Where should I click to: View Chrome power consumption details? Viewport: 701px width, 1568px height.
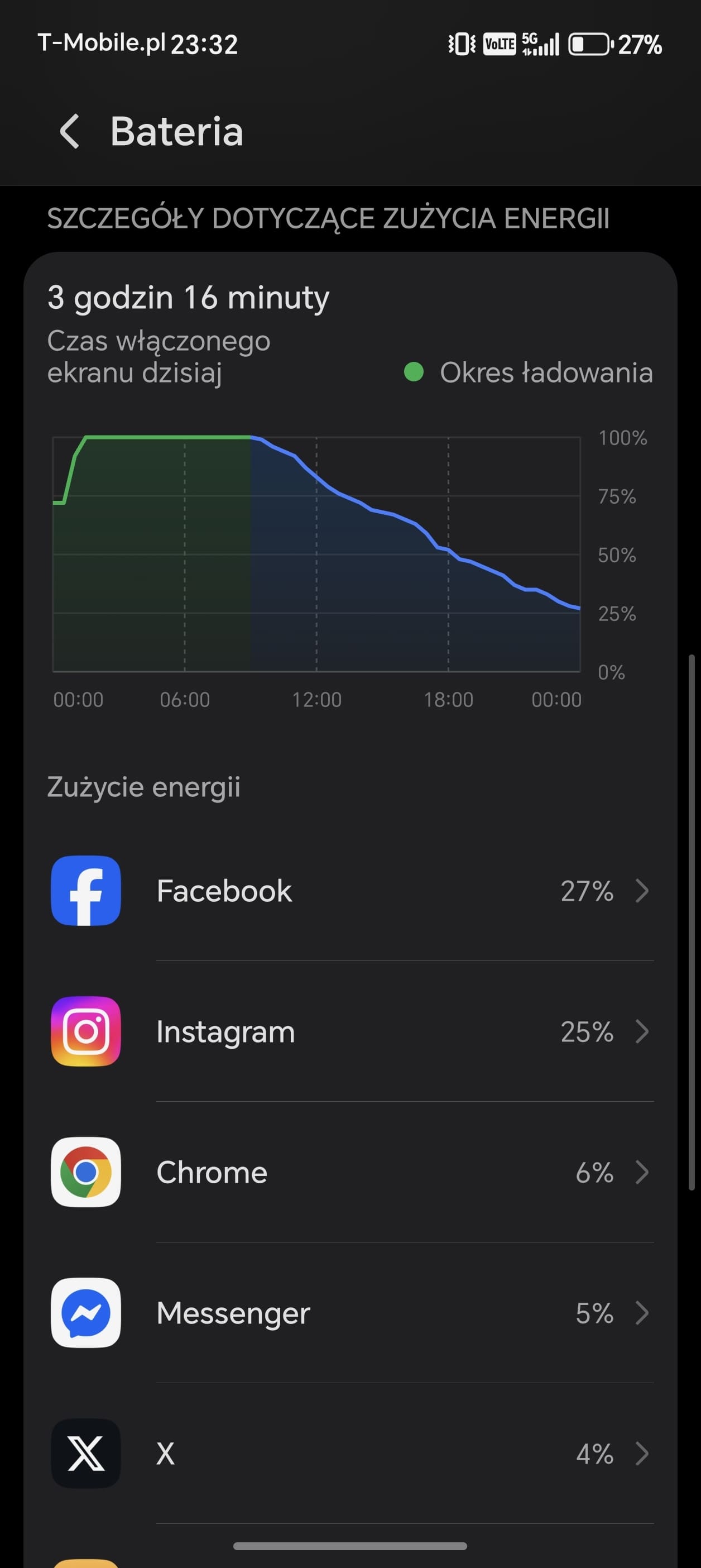(350, 1172)
